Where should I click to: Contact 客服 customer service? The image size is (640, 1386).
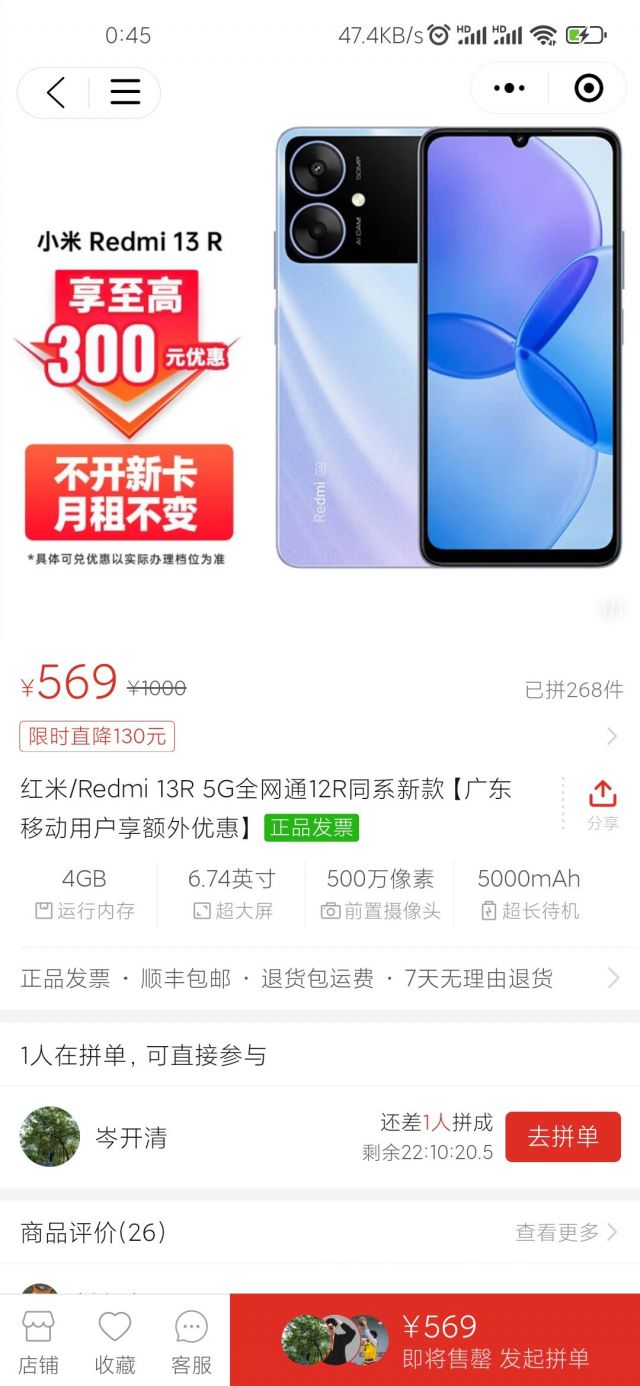tap(191, 1342)
